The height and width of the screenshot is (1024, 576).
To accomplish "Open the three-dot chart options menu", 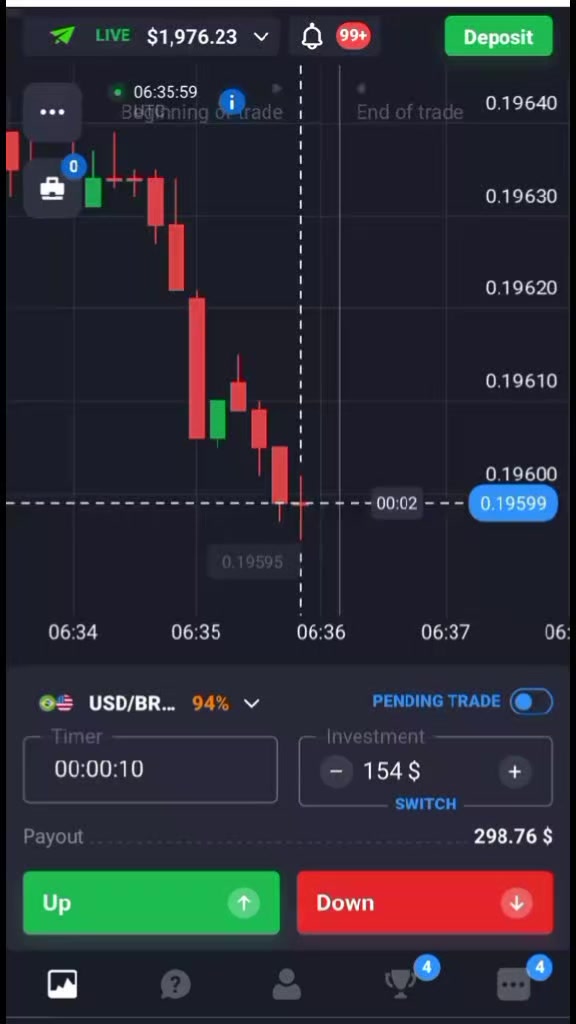I will [x=52, y=112].
